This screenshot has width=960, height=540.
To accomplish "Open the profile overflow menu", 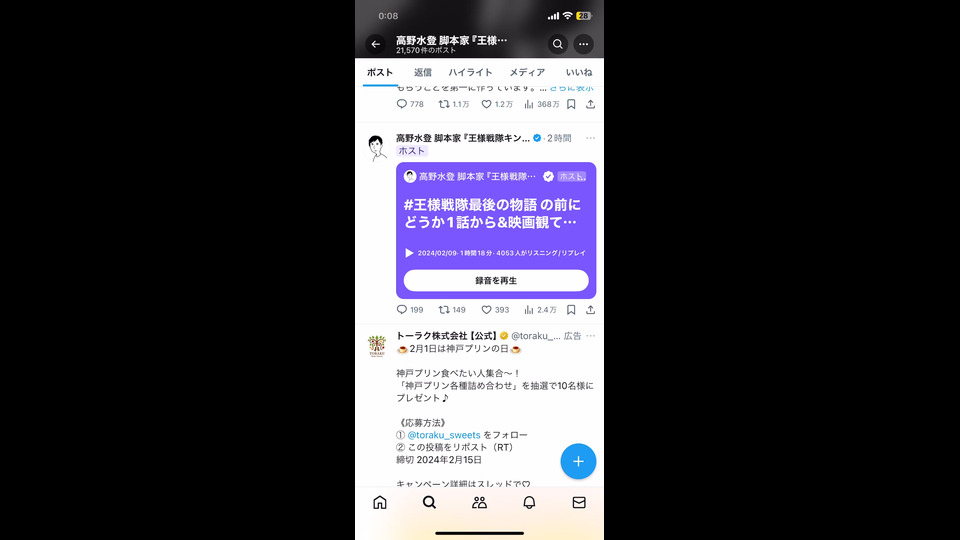I will [x=584, y=44].
